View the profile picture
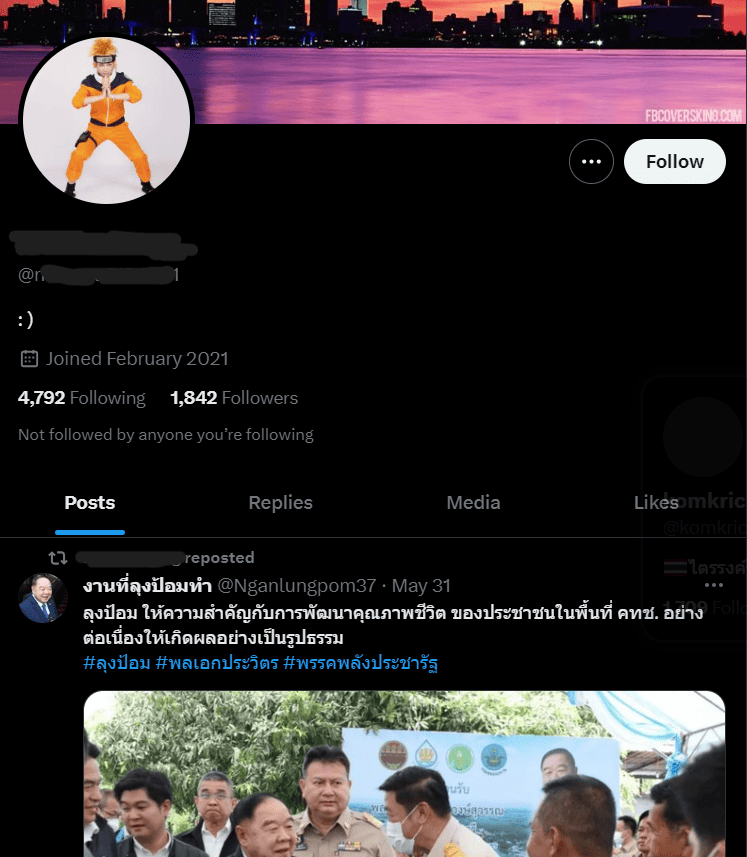 point(106,120)
